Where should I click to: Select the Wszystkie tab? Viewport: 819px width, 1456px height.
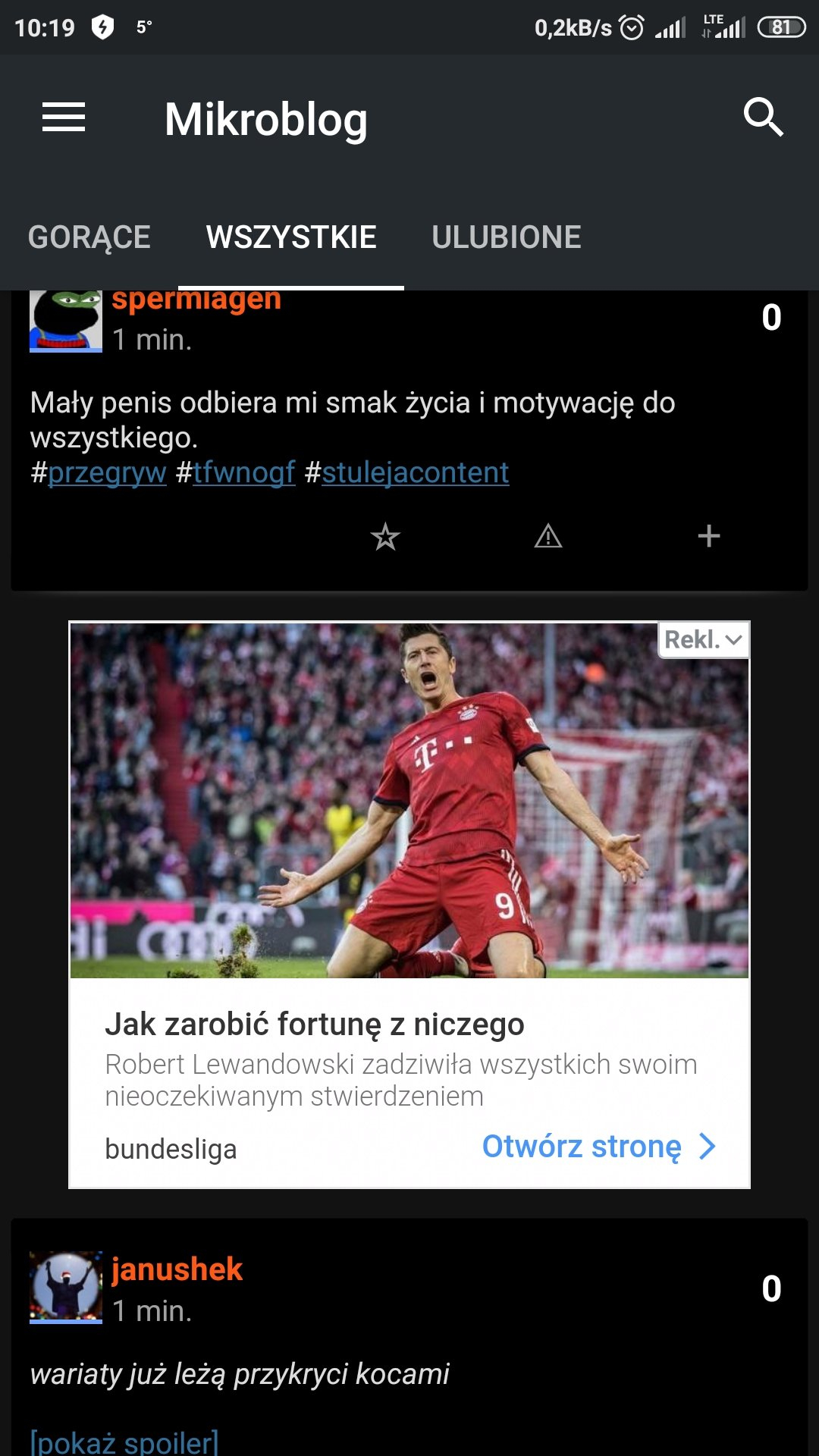291,237
